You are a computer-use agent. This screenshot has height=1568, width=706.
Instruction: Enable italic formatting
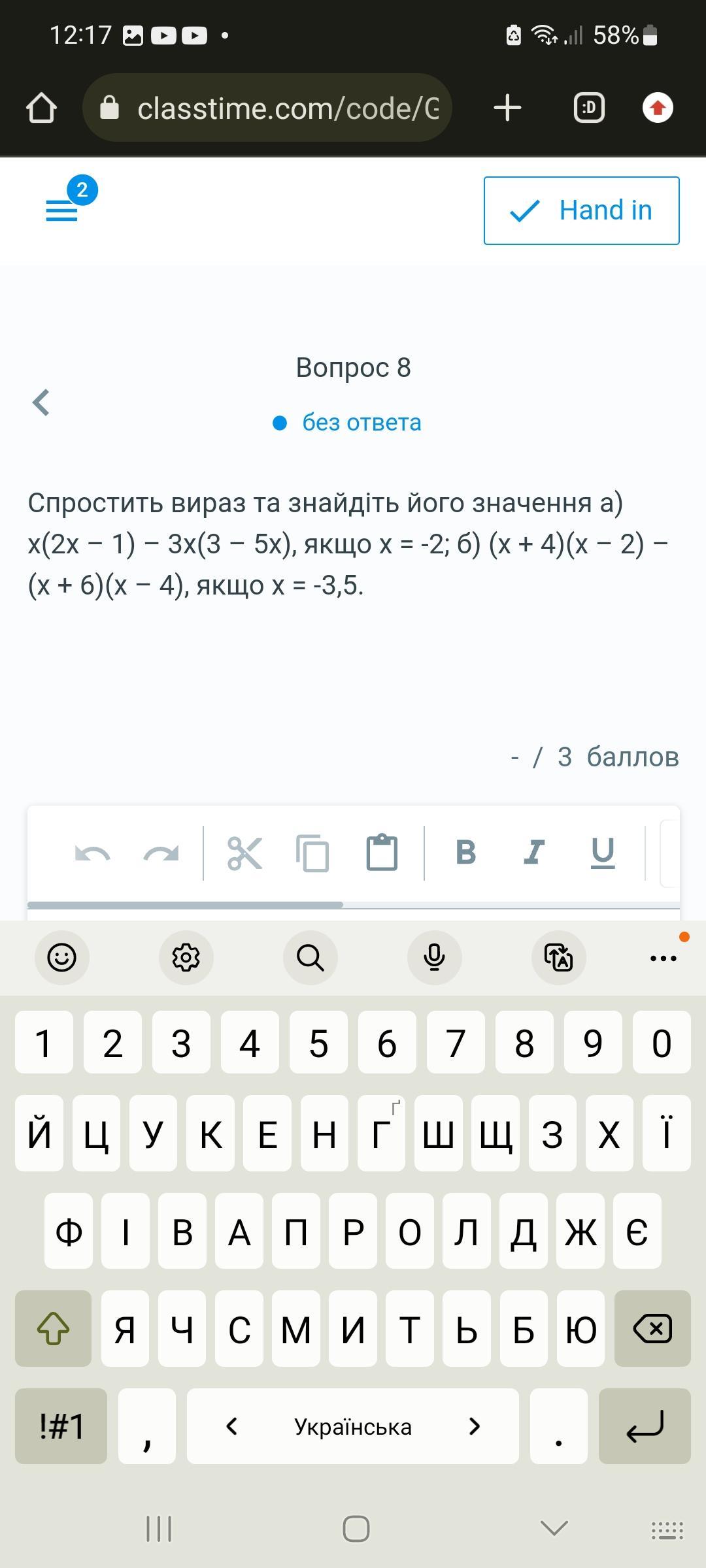point(534,853)
